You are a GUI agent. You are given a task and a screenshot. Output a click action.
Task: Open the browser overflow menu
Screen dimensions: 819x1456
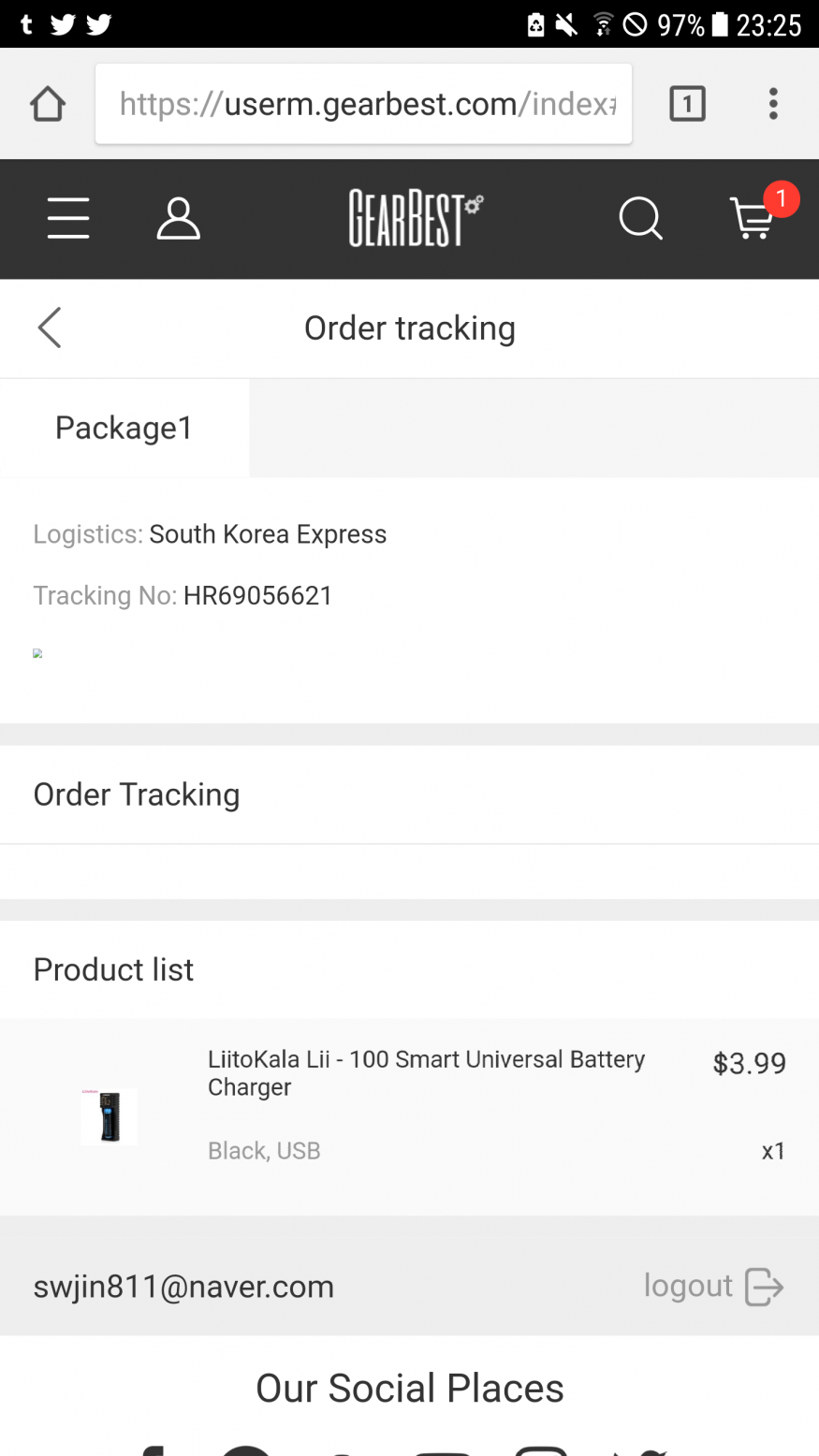tap(773, 104)
